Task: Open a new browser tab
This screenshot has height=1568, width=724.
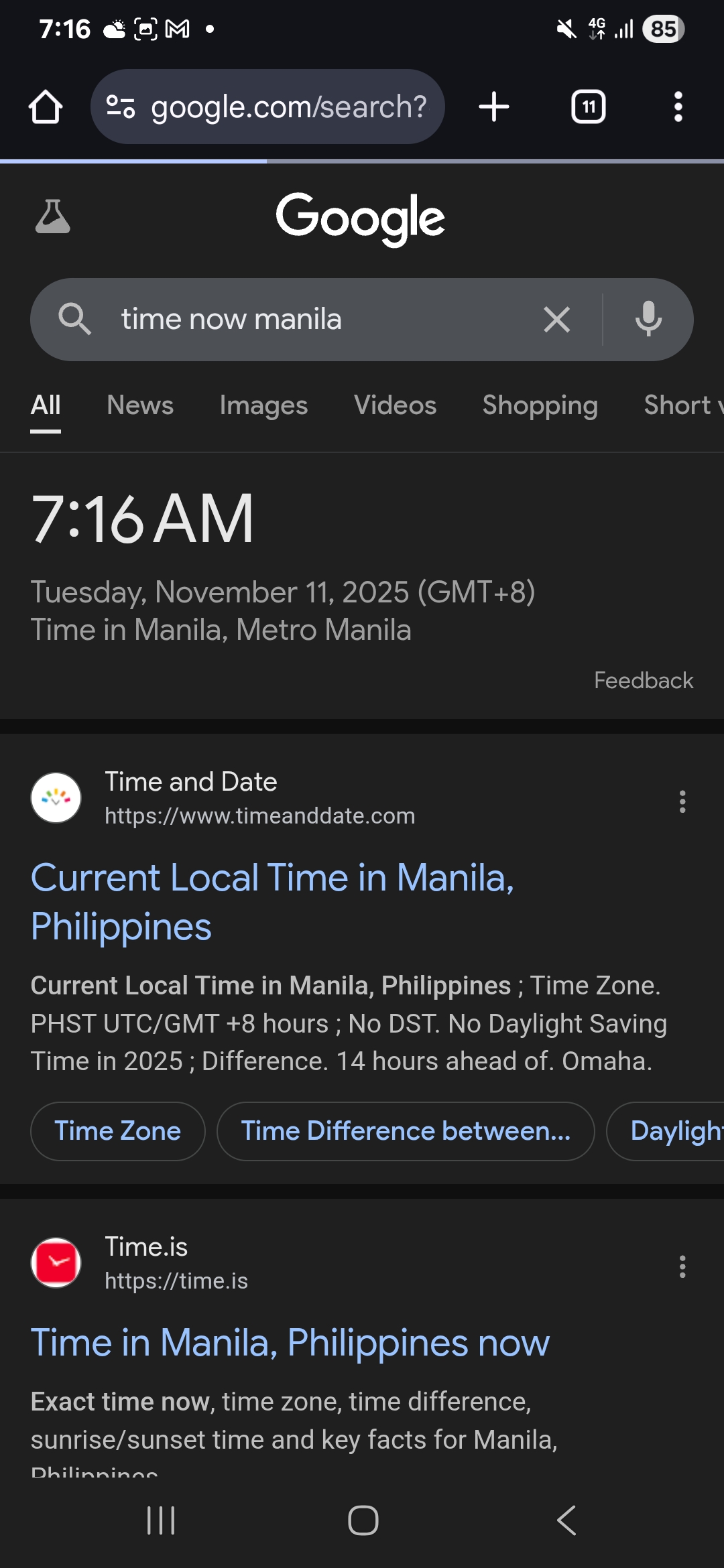Action: (x=494, y=107)
